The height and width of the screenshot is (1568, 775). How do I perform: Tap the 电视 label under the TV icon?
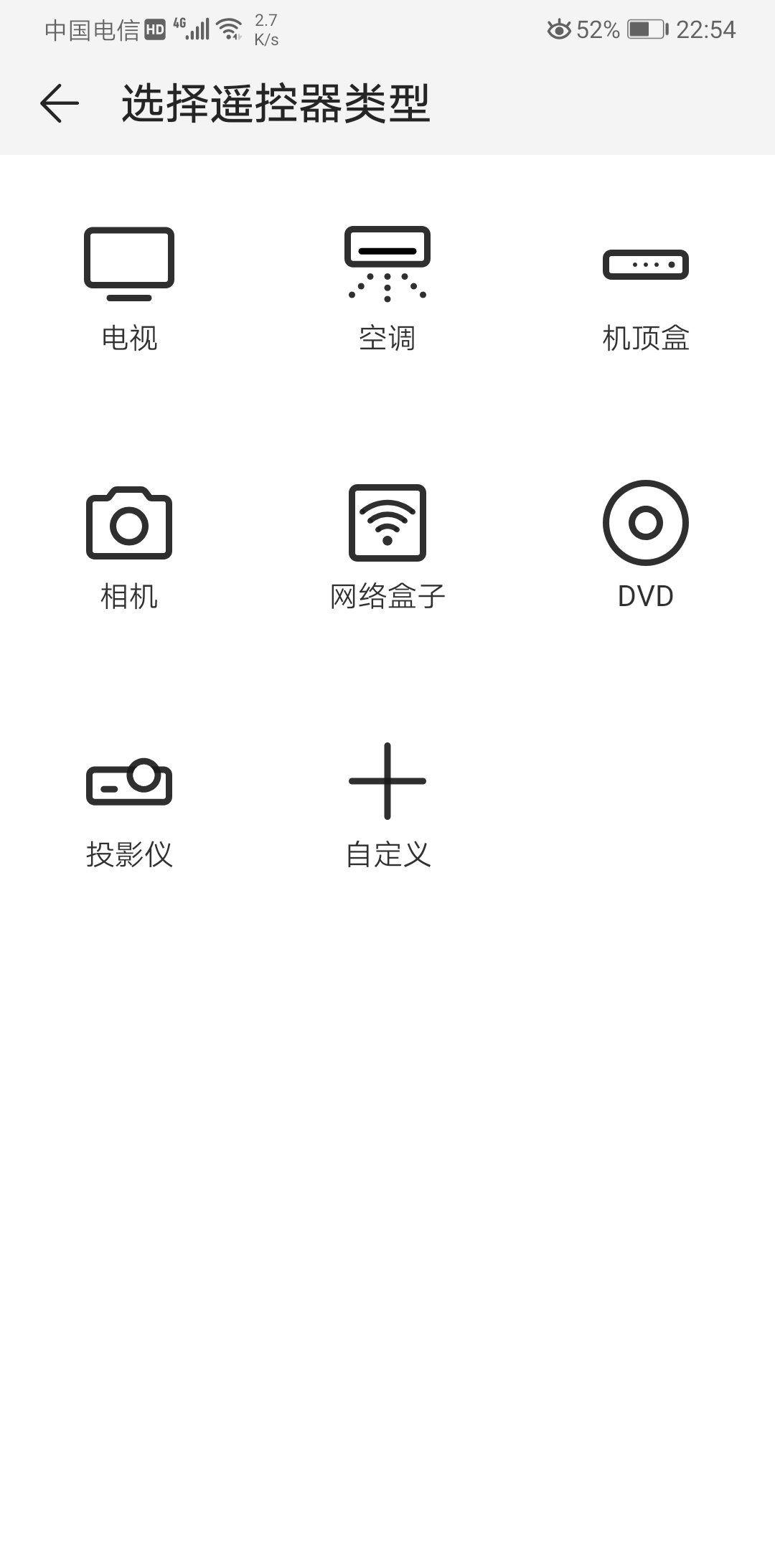[x=129, y=336]
